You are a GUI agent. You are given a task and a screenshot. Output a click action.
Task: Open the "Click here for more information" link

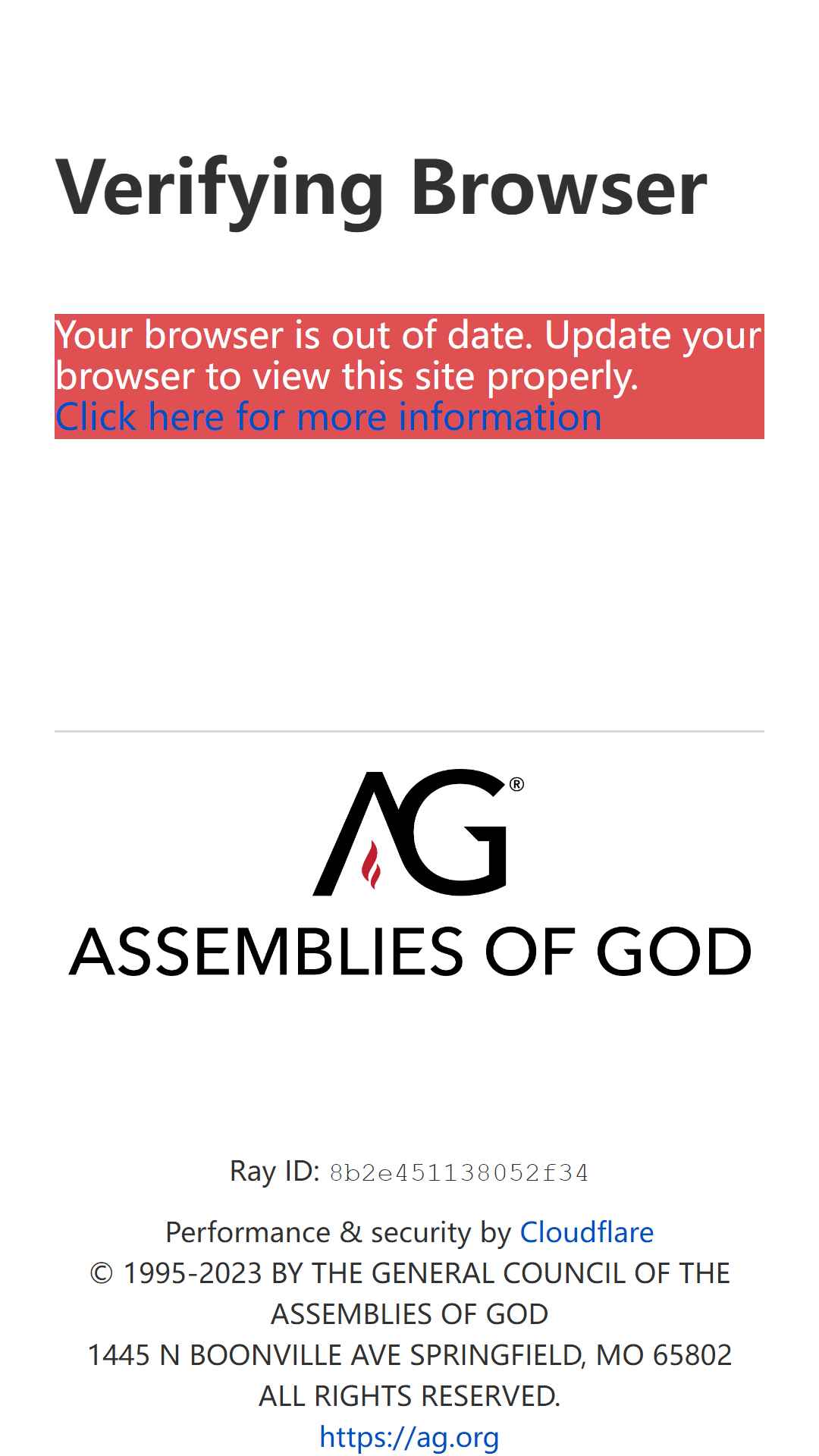[328, 417]
